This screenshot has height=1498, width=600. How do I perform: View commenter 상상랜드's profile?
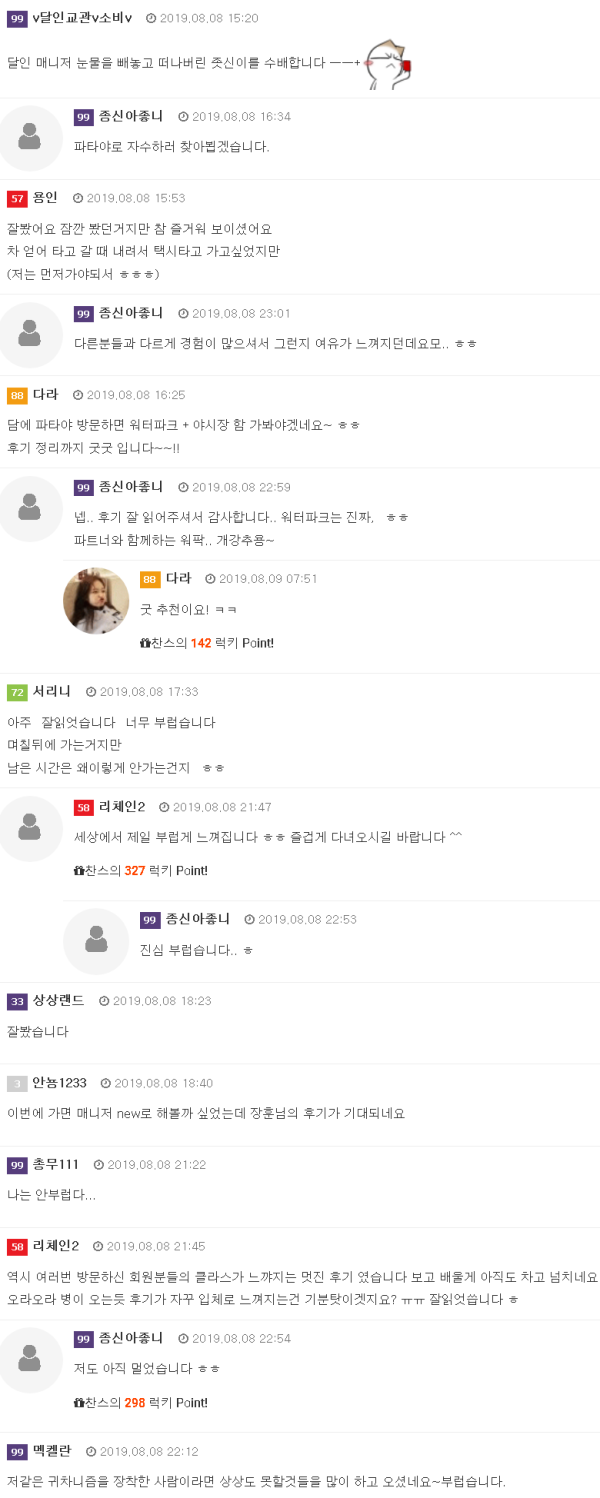(58, 1000)
